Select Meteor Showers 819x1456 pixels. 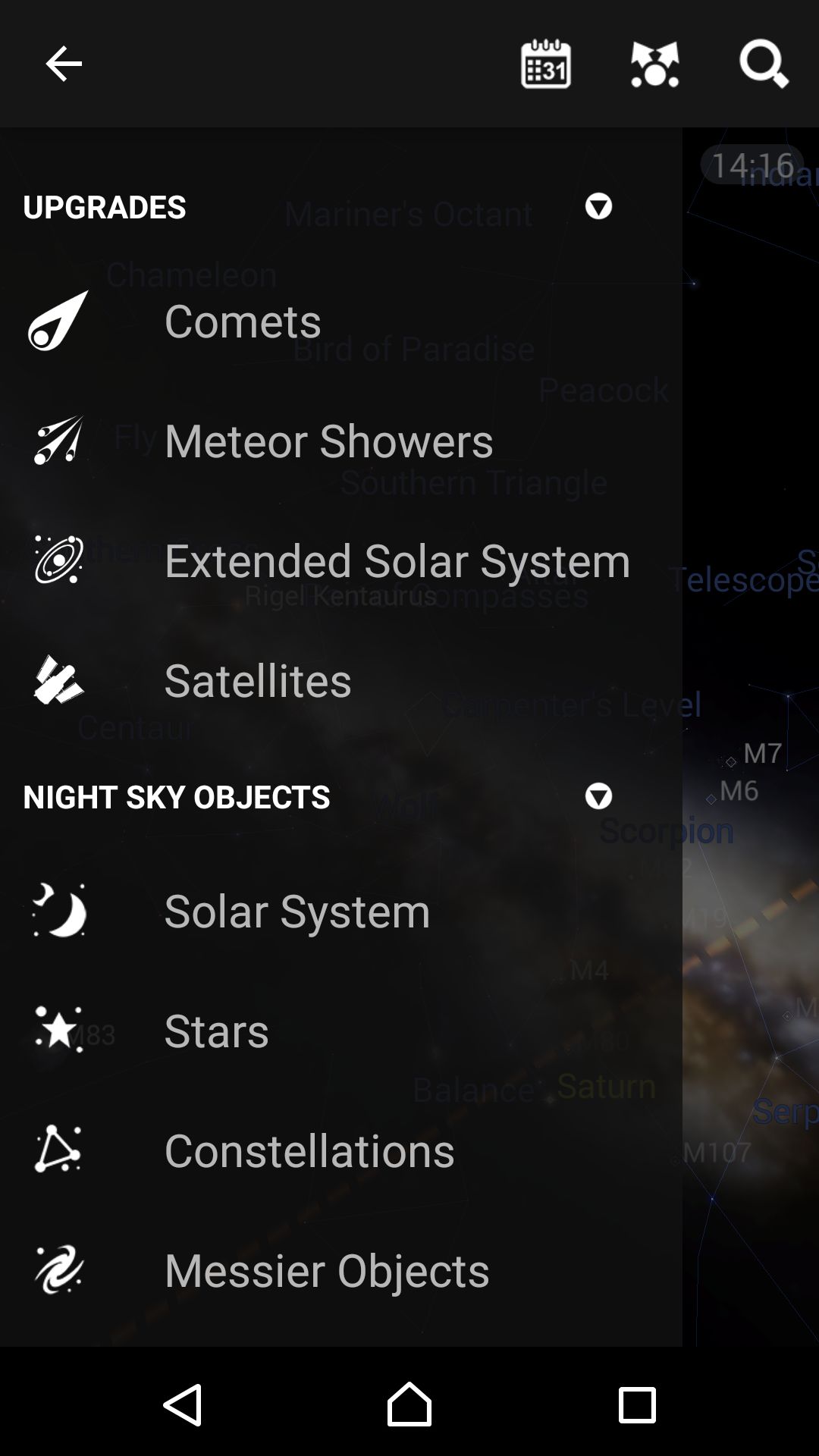(x=341, y=440)
